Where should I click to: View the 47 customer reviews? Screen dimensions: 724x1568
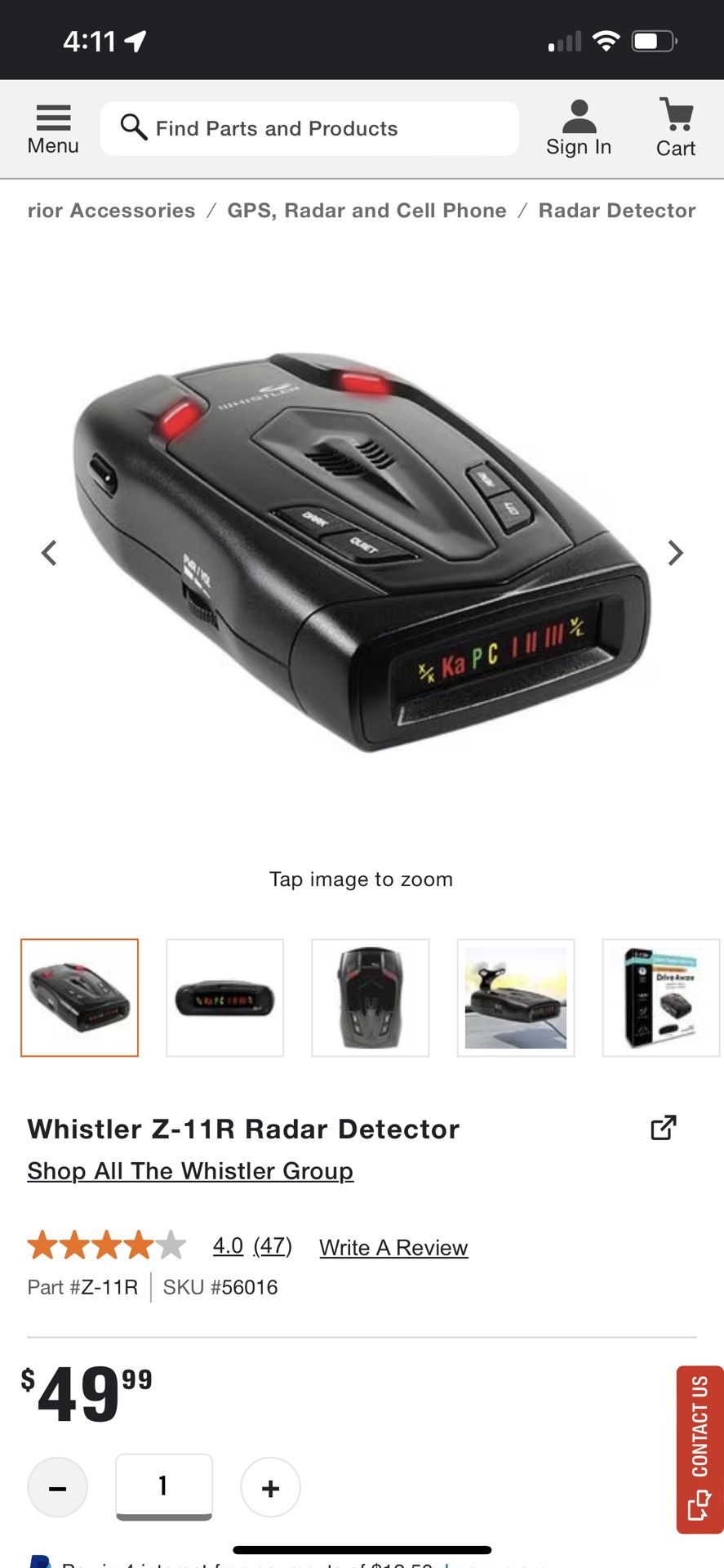point(272,1246)
